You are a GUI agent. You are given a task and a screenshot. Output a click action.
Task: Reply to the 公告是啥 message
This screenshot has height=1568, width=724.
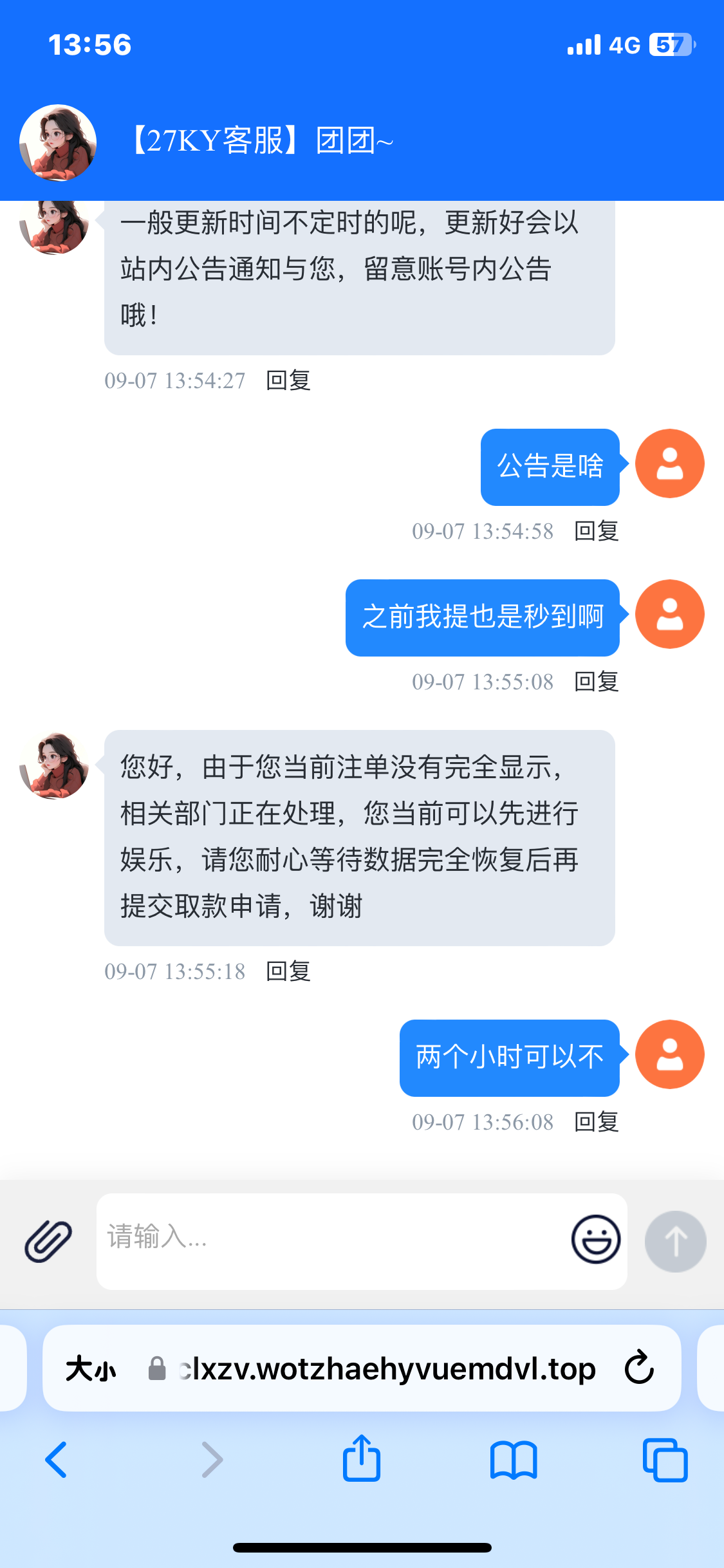click(596, 531)
